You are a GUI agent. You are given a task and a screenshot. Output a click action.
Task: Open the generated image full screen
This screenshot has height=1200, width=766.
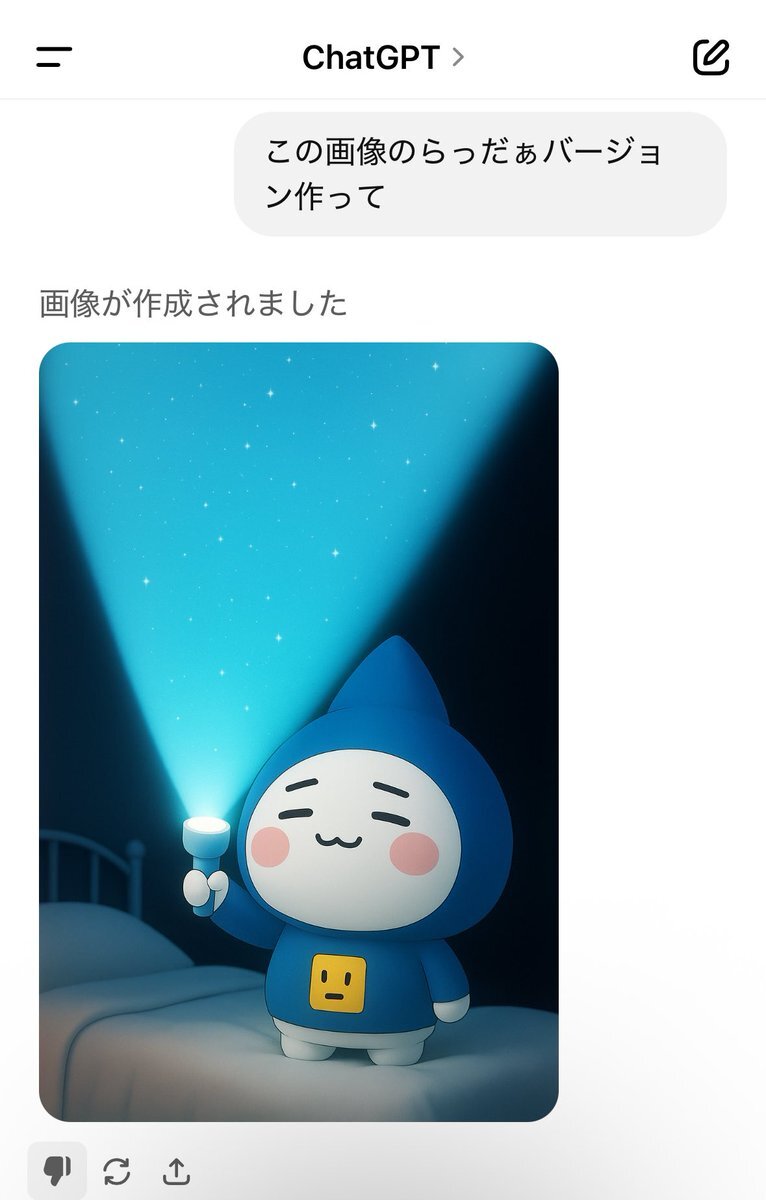[299, 732]
